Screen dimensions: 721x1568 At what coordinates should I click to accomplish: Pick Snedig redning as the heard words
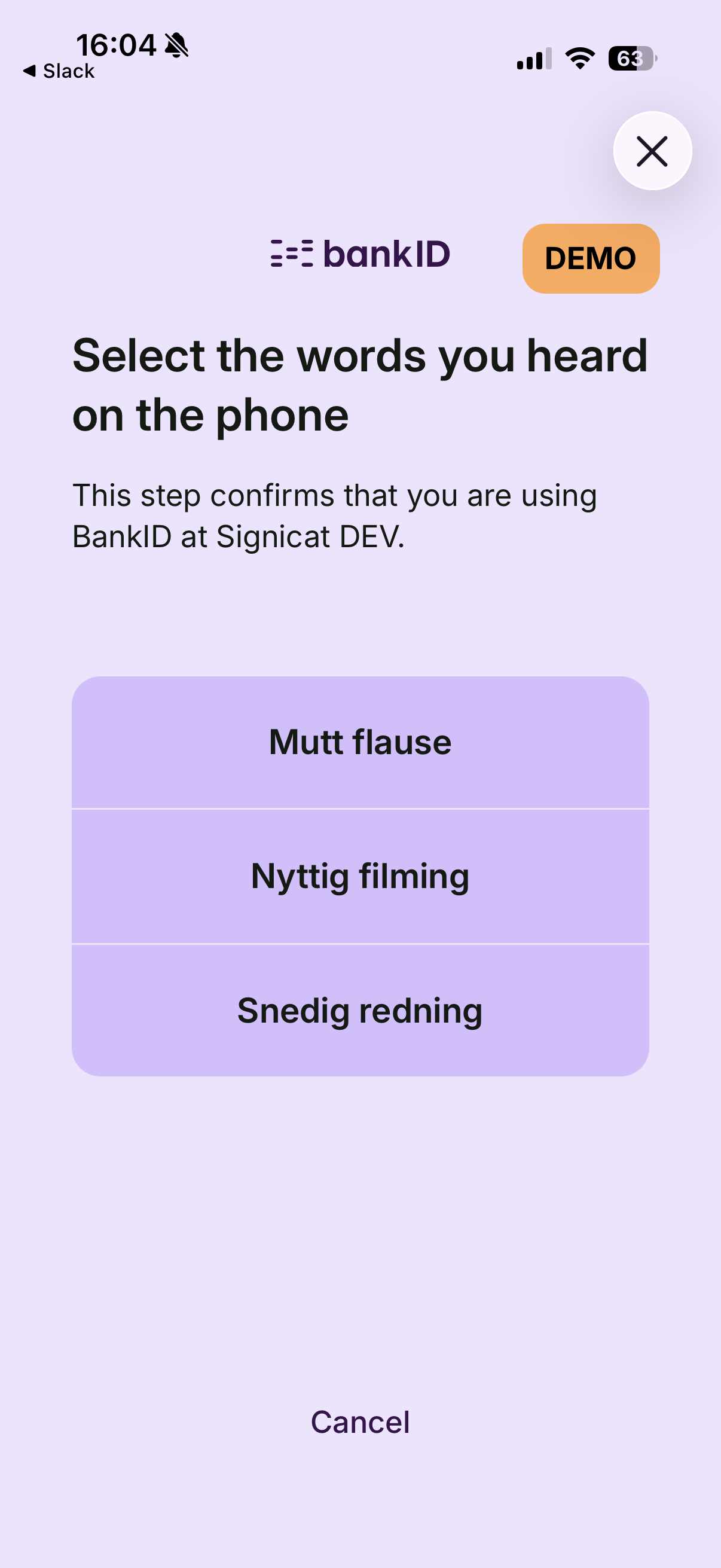360,1011
